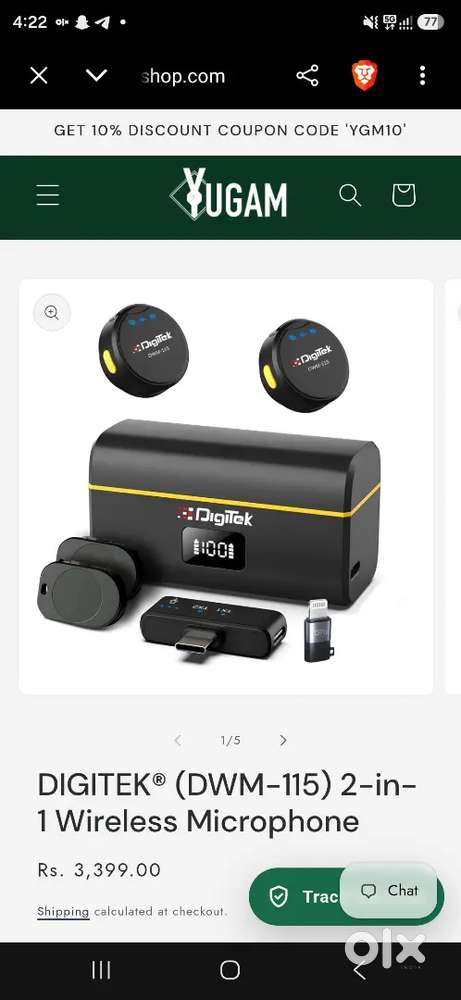Screen dimensions: 461x1000
Task: Share this page link
Action: click(307, 77)
